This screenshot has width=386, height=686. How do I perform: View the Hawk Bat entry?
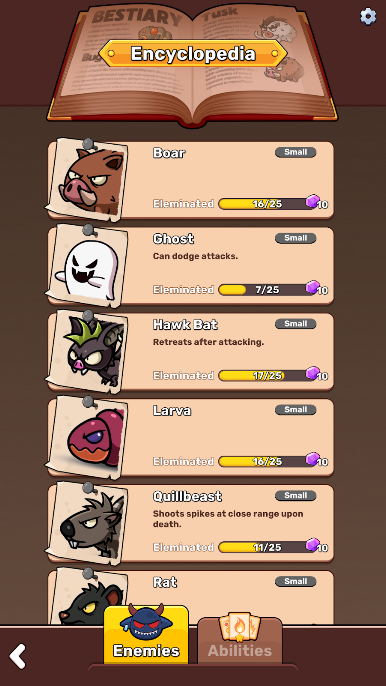click(x=190, y=351)
